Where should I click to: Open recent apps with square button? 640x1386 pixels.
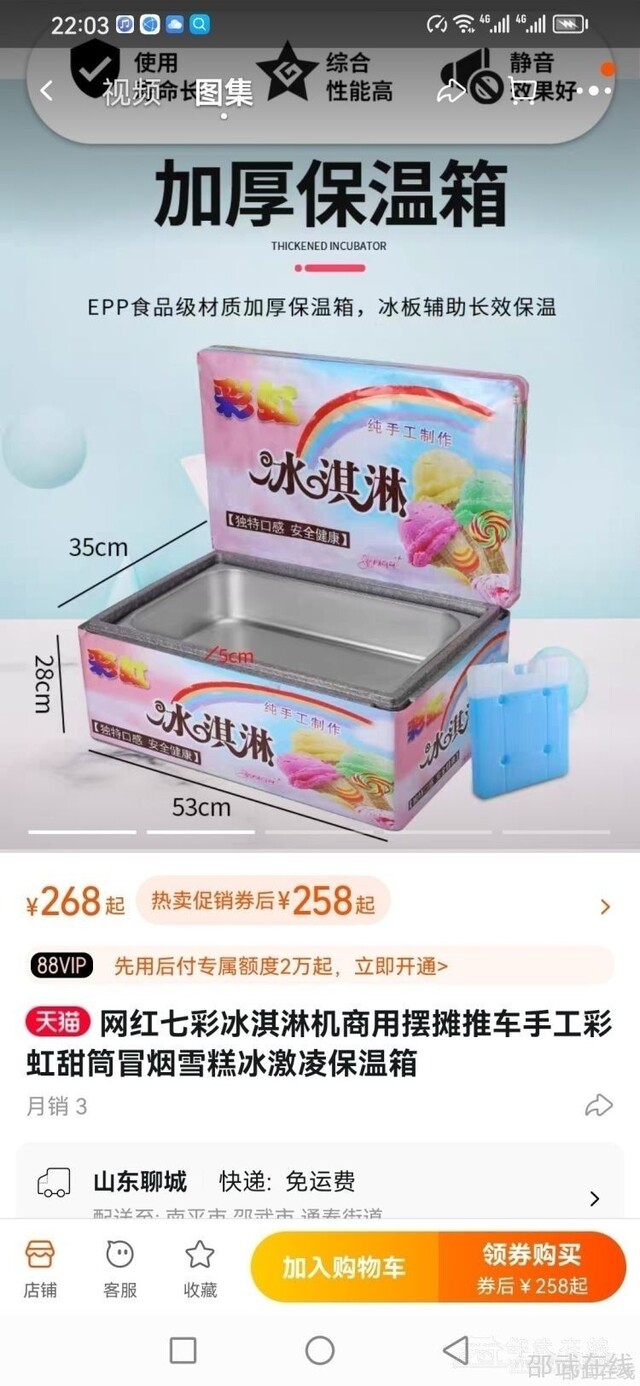[183, 1350]
